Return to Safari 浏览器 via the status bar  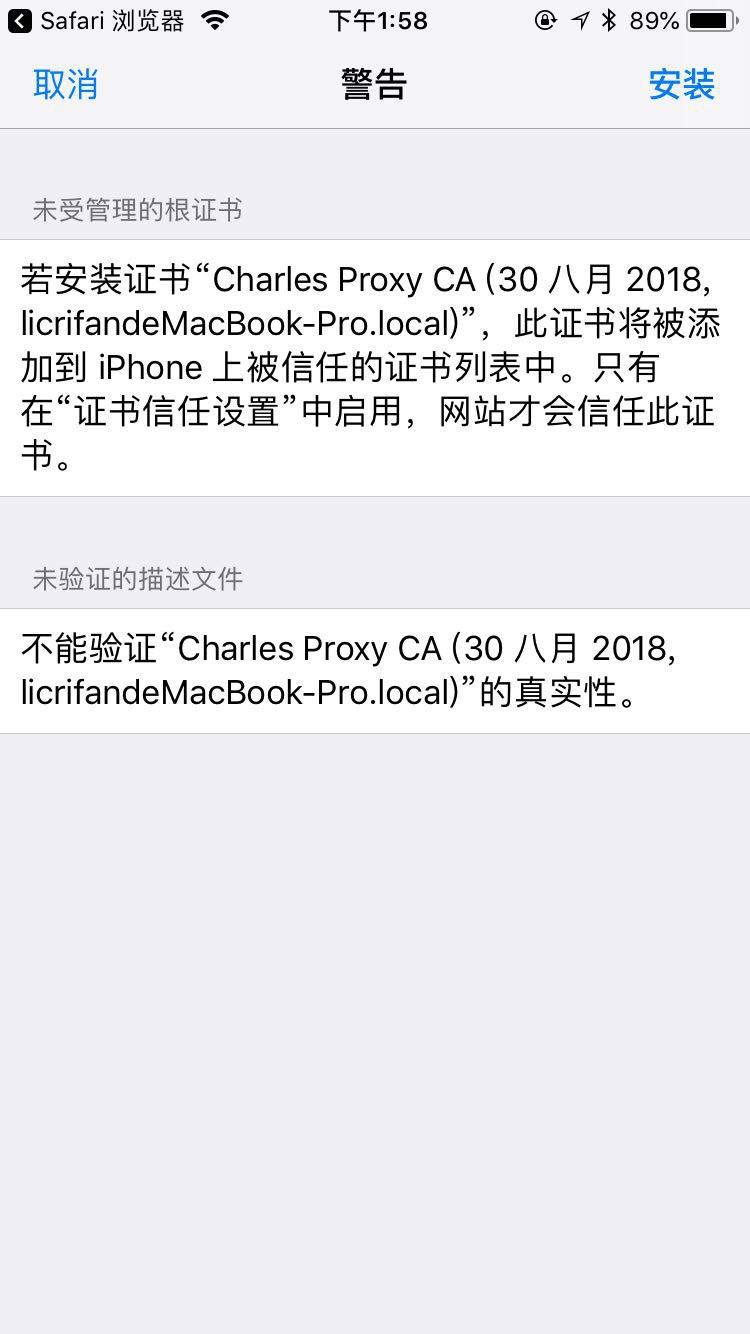(x=96, y=20)
